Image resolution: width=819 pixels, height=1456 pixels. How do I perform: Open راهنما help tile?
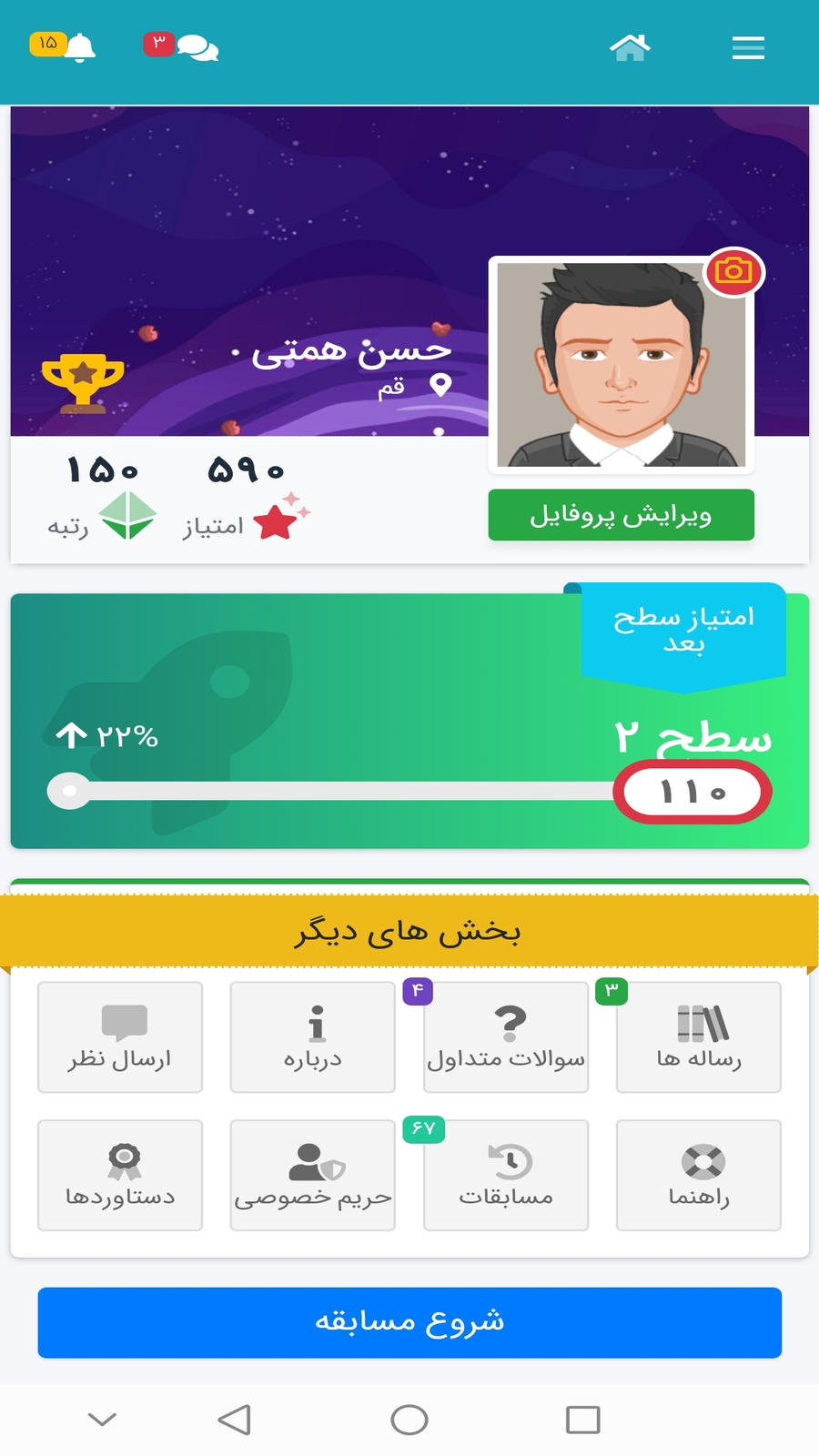[698, 1175]
